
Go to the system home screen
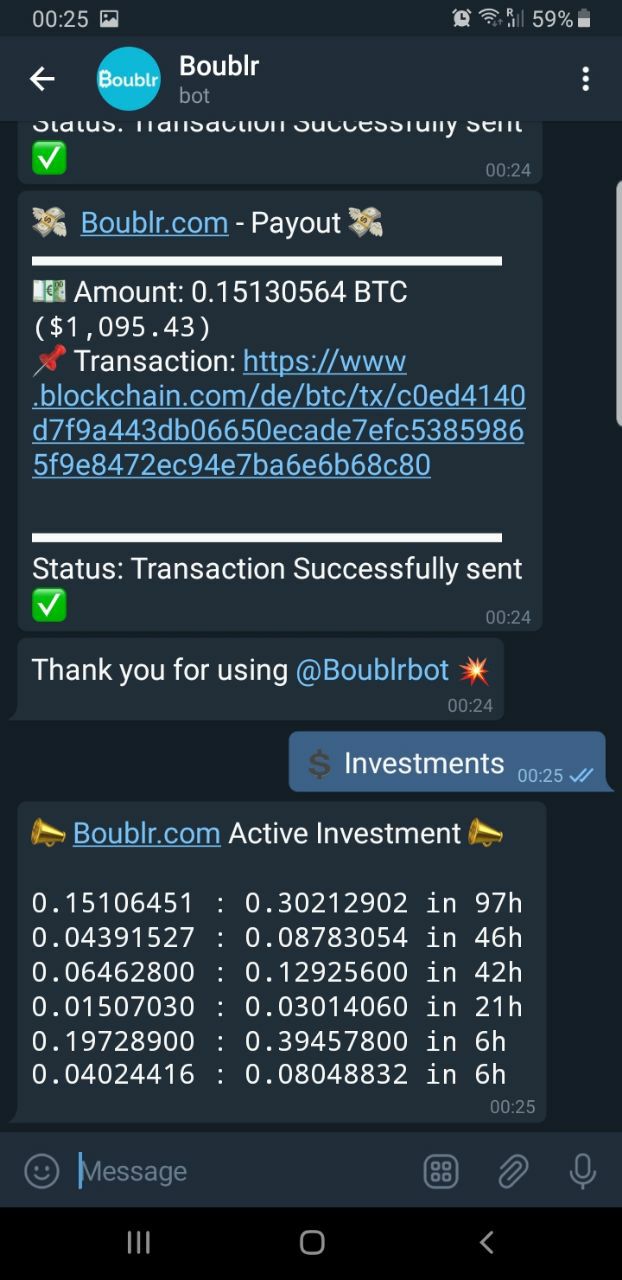pos(312,1243)
